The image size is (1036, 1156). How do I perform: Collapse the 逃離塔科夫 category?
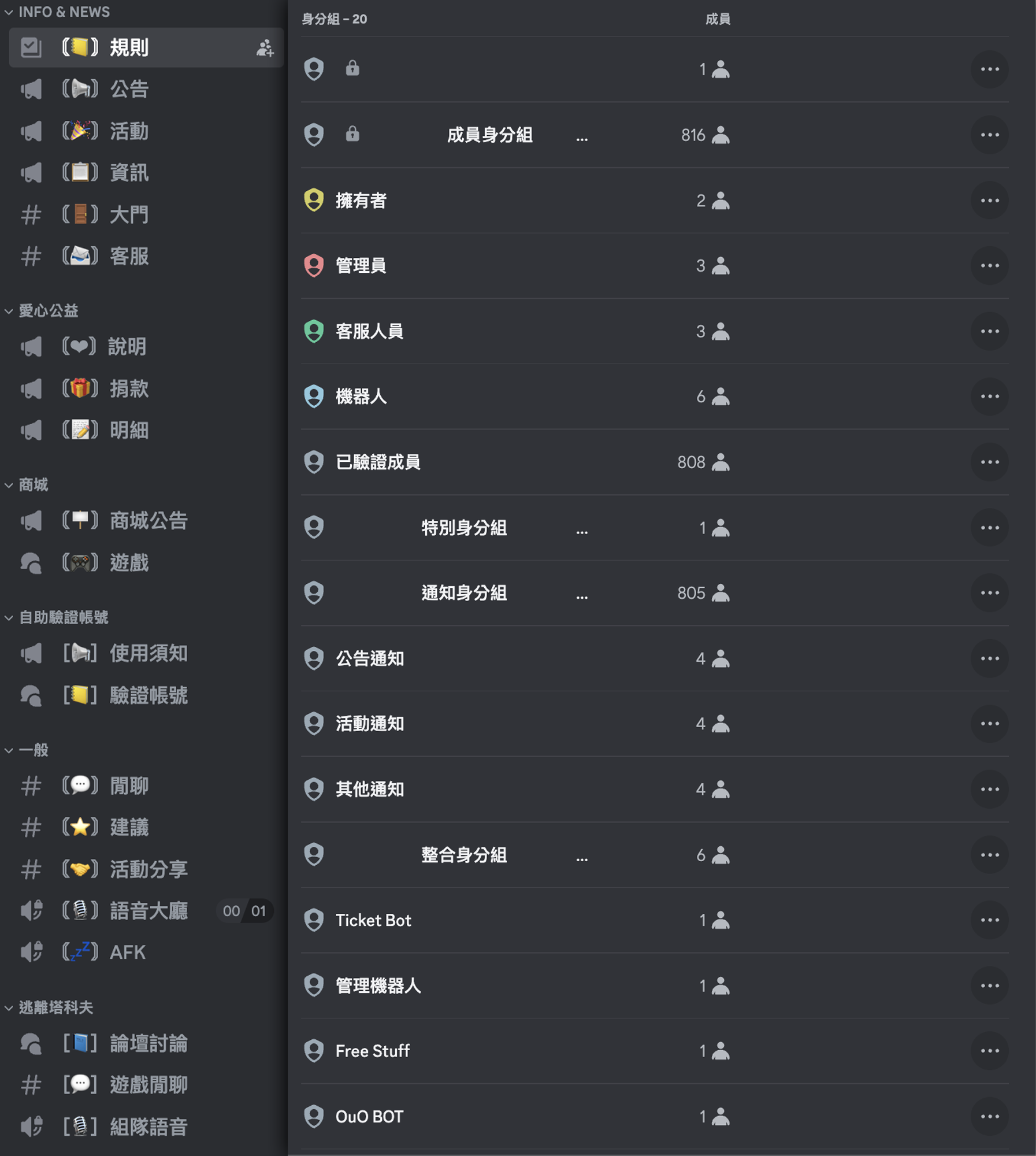coord(55,1007)
